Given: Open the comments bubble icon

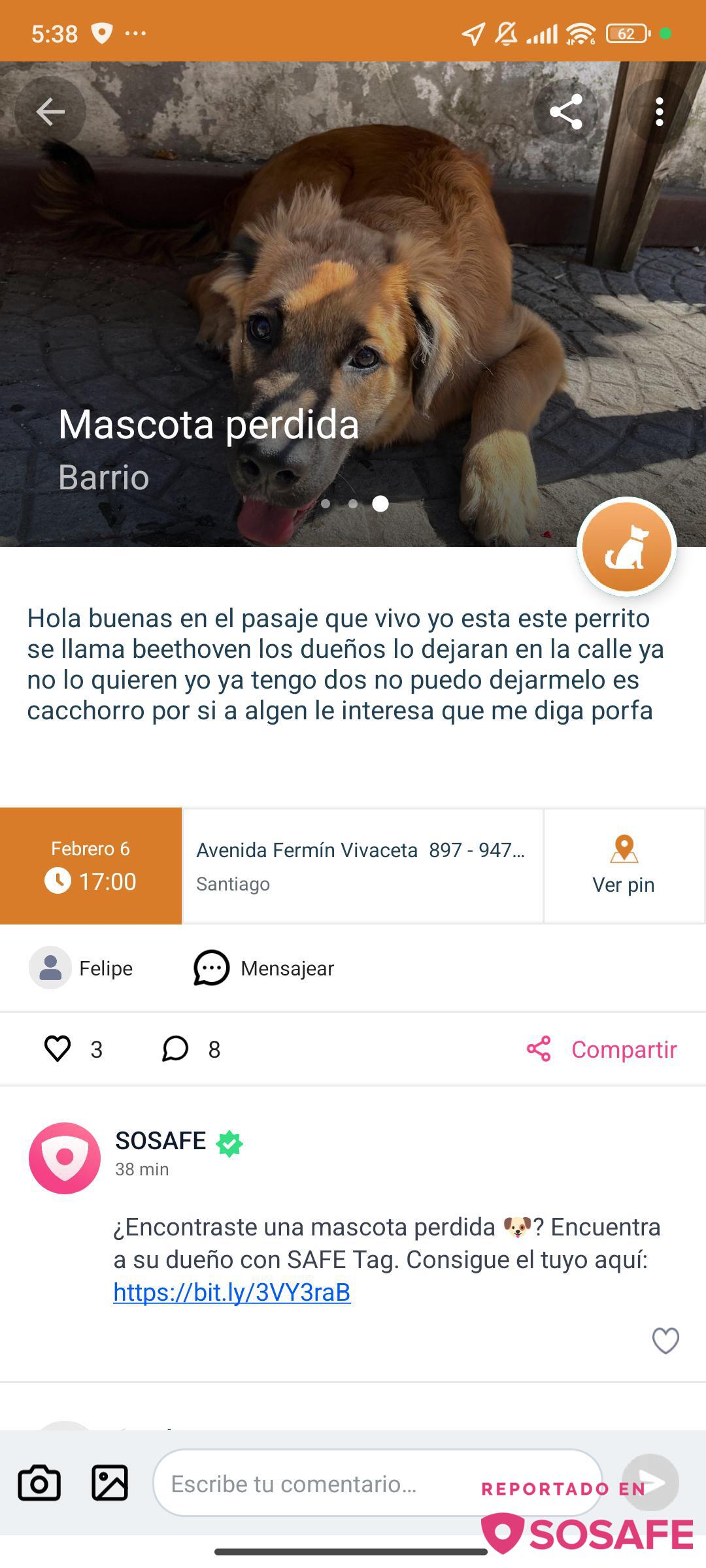Looking at the screenshot, I should tap(175, 1049).
